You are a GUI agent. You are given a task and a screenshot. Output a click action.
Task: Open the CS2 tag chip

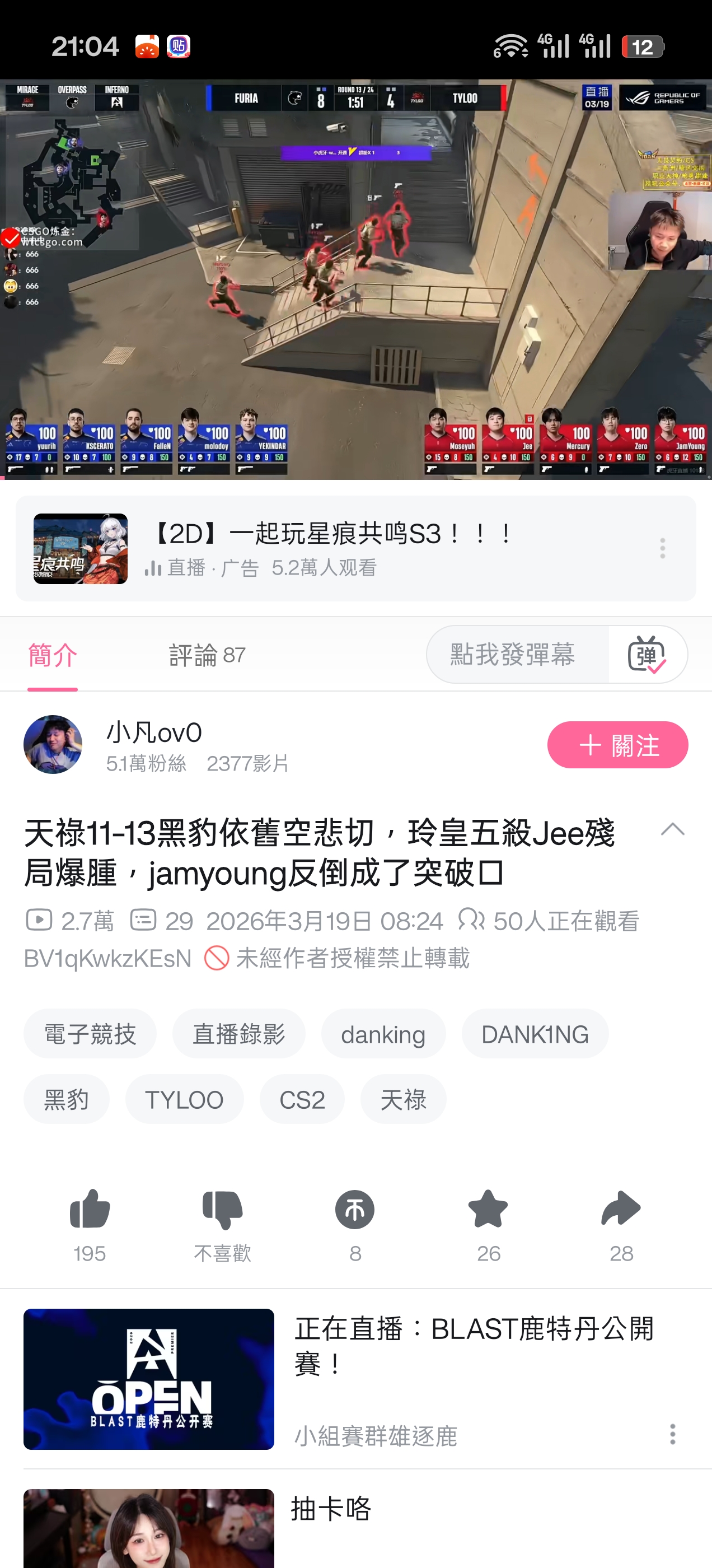[x=302, y=1099]
